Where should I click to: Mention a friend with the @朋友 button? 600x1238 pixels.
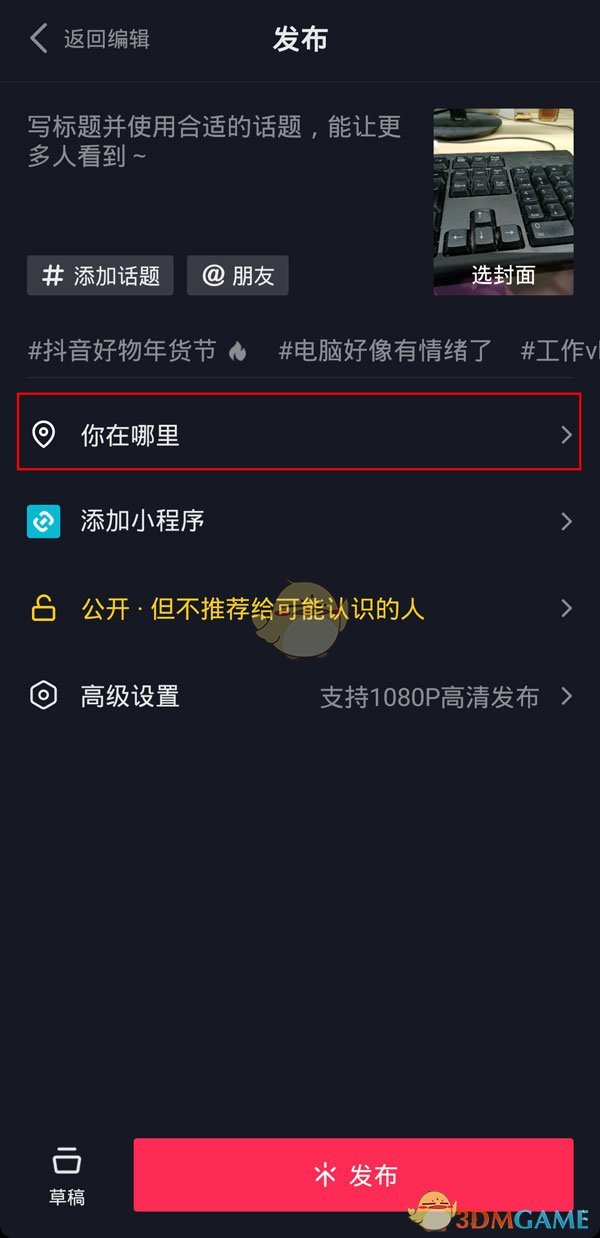[238, 275]
